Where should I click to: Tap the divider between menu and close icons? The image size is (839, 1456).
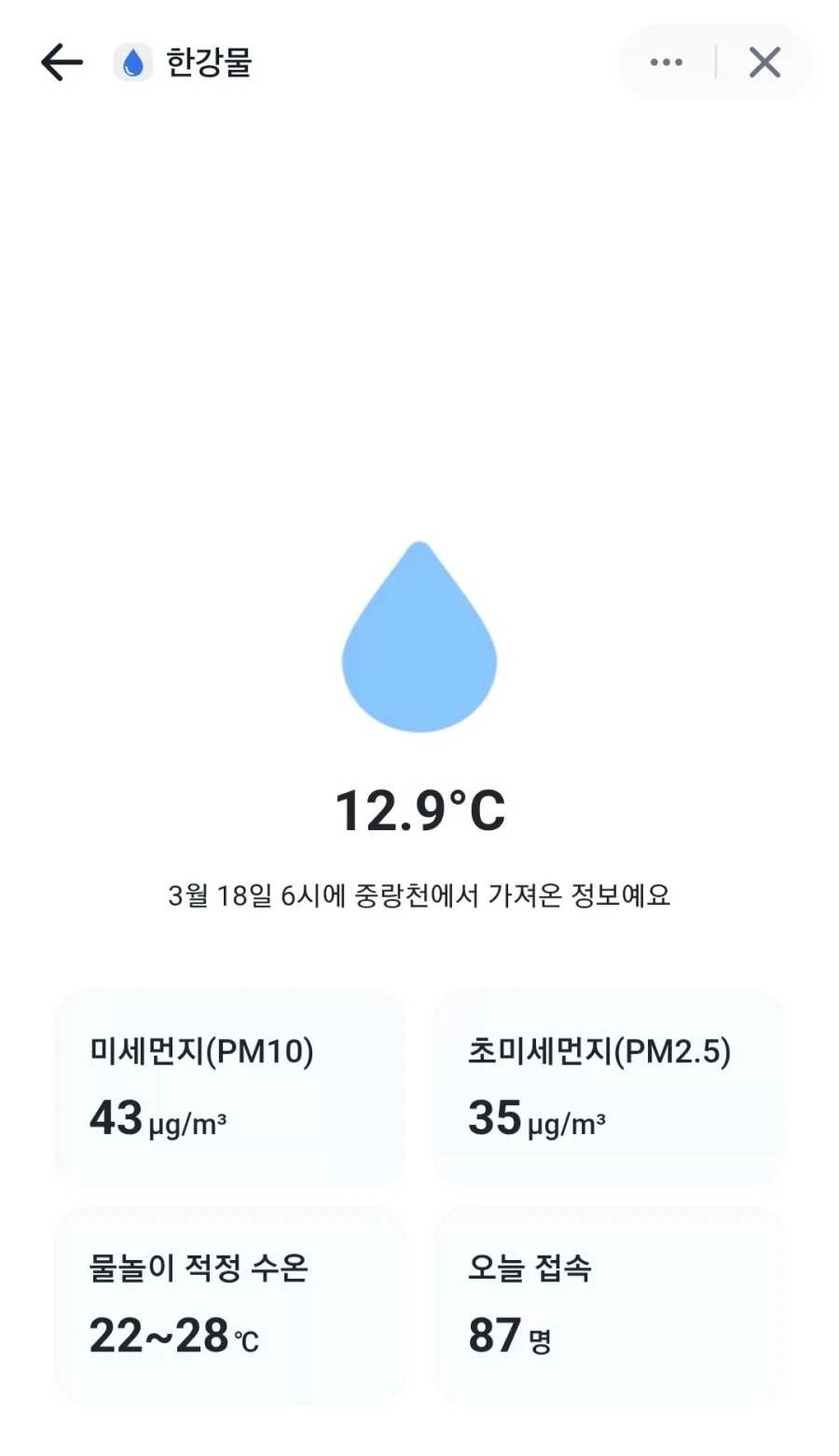pyautogui.click(x=715, y=62)
